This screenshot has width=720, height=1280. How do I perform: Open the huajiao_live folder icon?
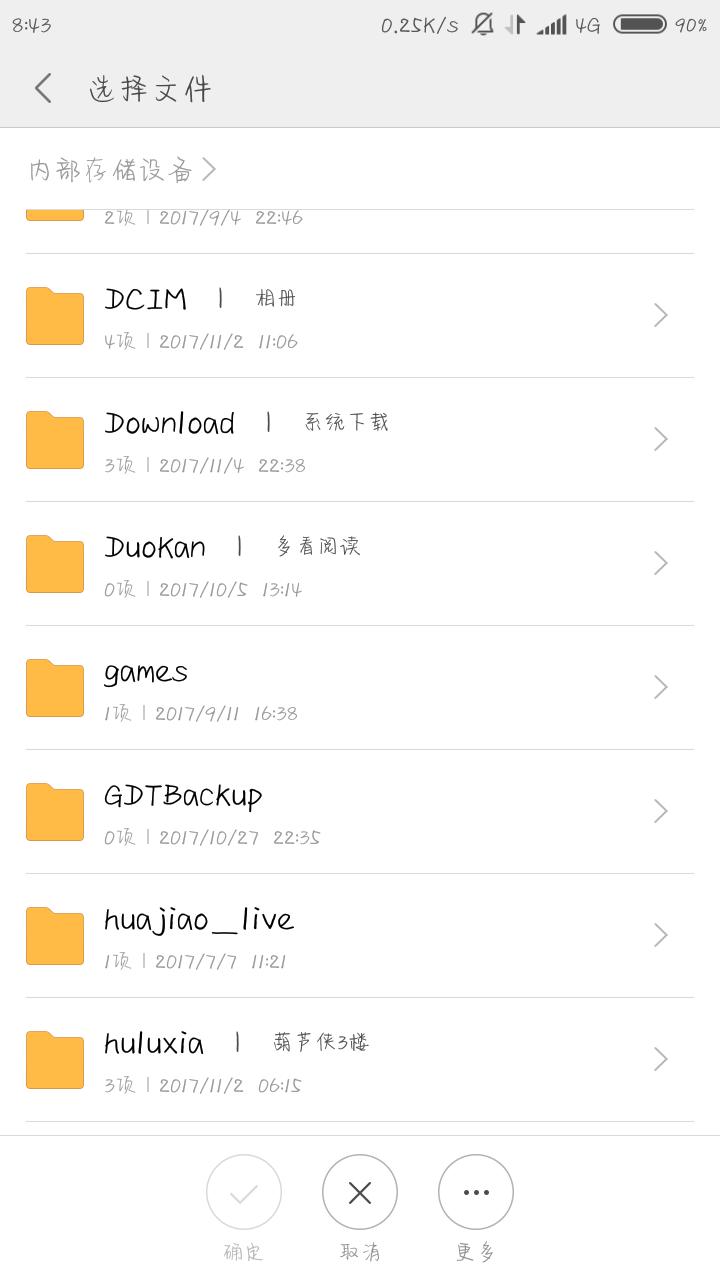54,935
